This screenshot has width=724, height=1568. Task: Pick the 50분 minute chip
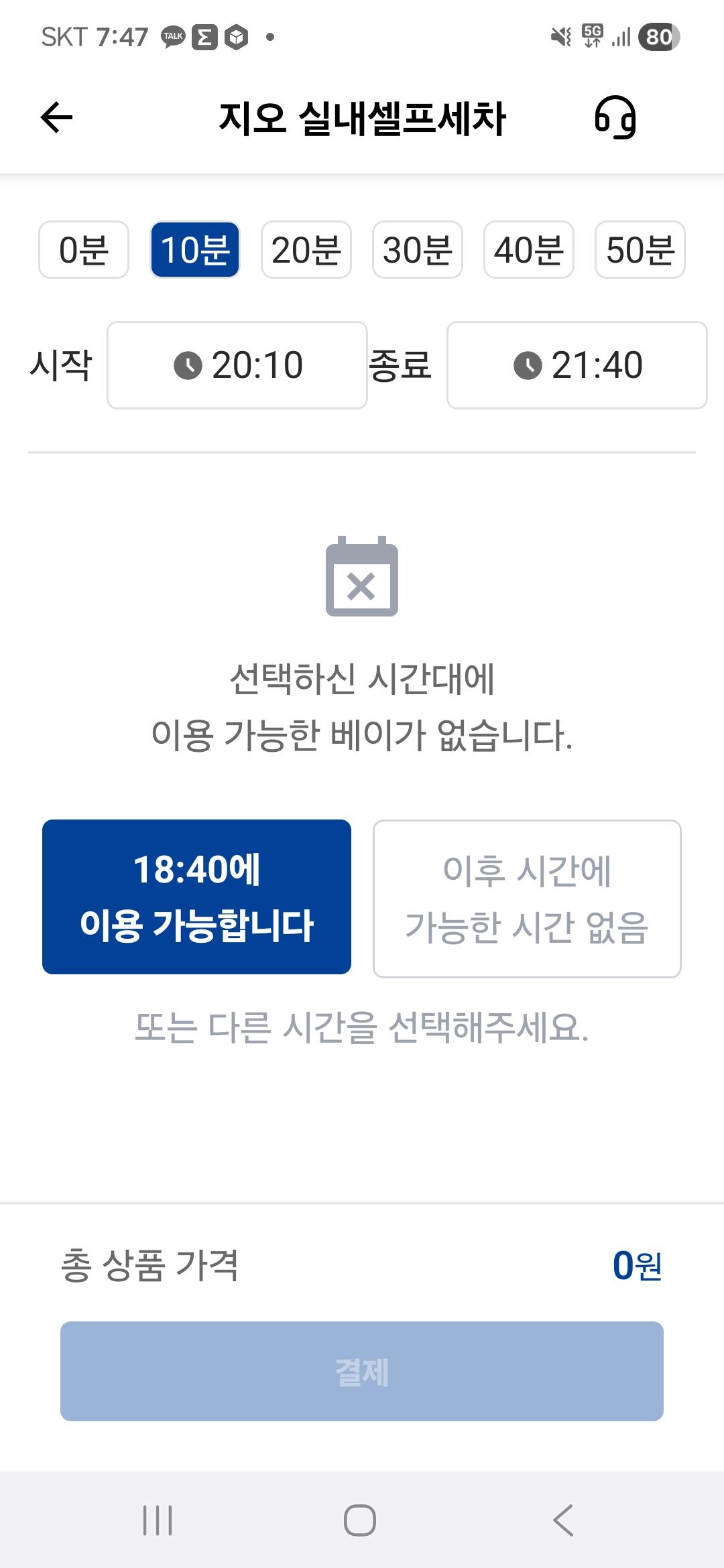pos(640,250)
